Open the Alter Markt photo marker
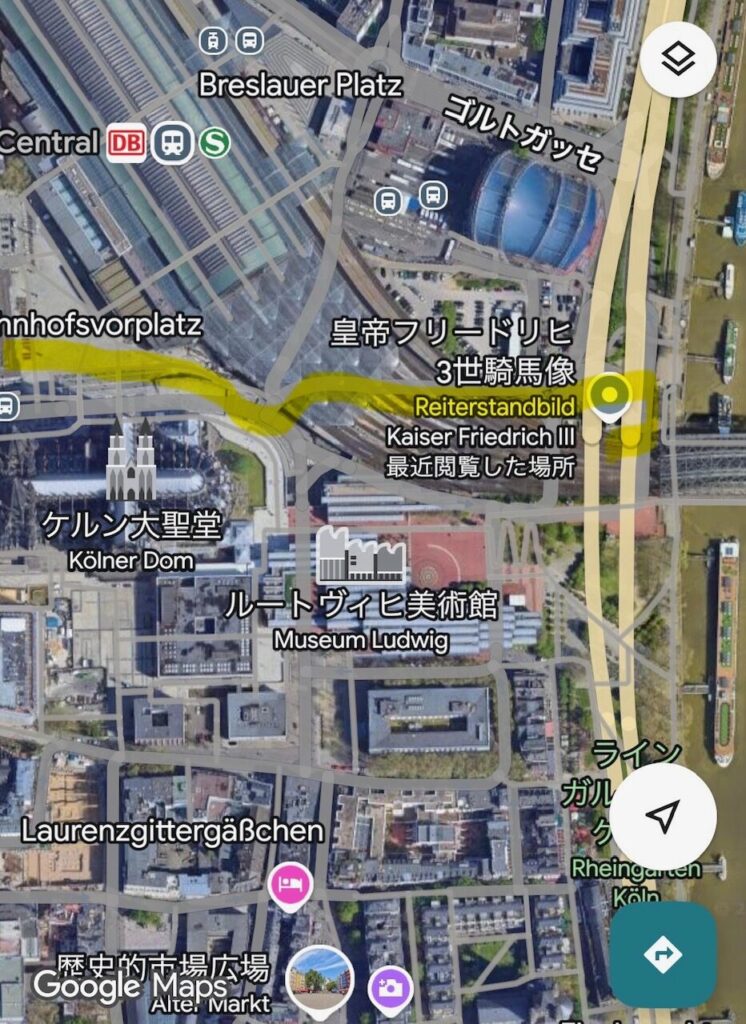 pos(319,977)
